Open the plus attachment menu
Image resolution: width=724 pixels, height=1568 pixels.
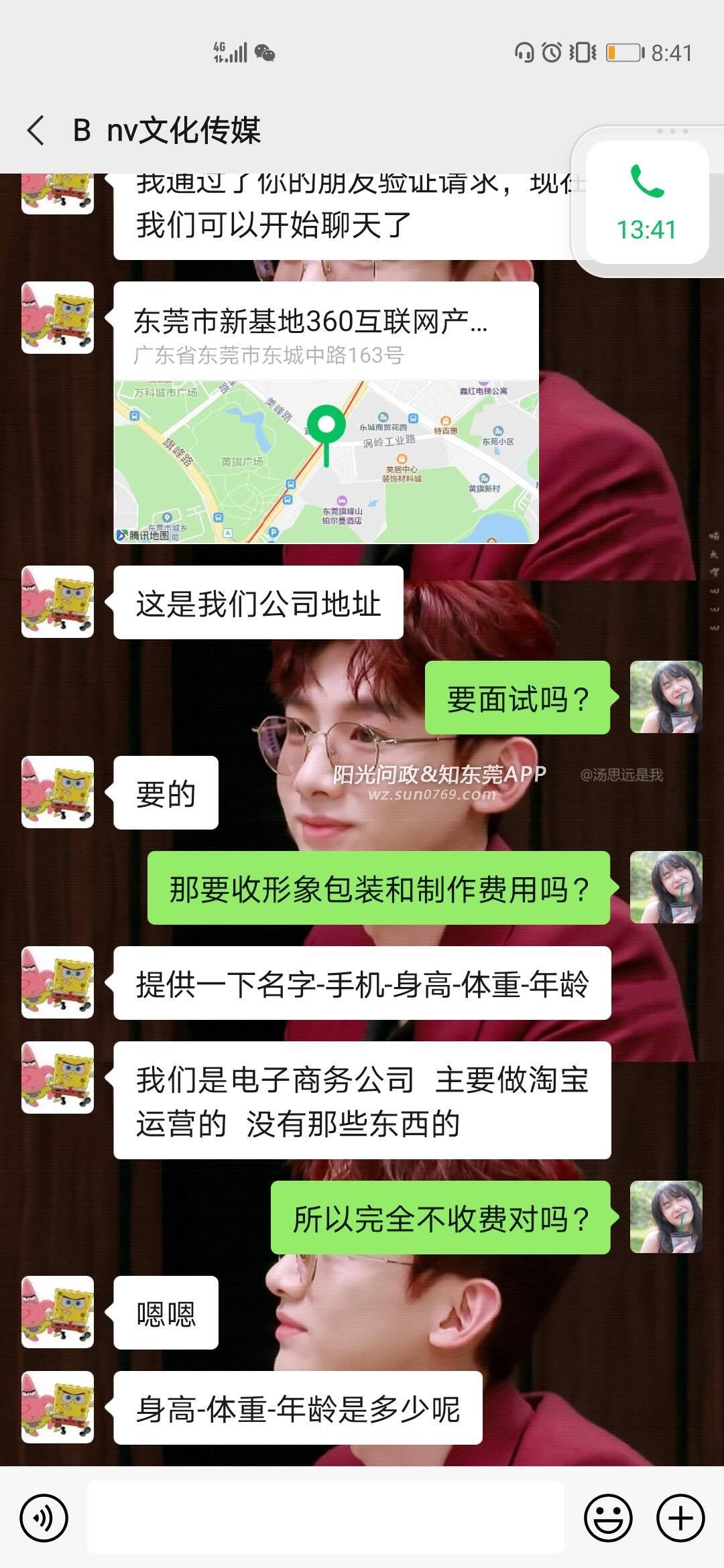click(x=680, y=1517)
